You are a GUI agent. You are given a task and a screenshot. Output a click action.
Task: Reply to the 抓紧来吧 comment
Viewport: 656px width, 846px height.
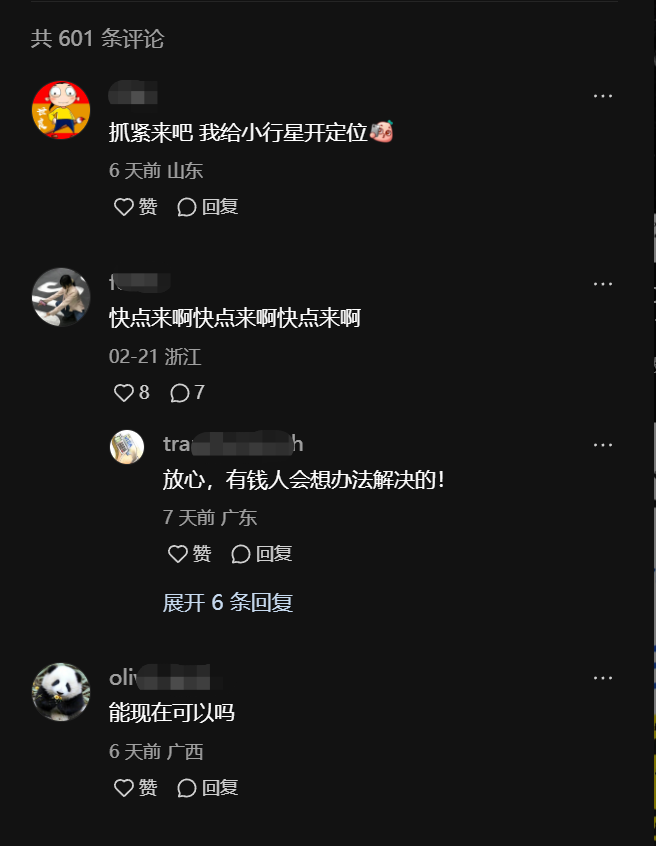(207, 207)
